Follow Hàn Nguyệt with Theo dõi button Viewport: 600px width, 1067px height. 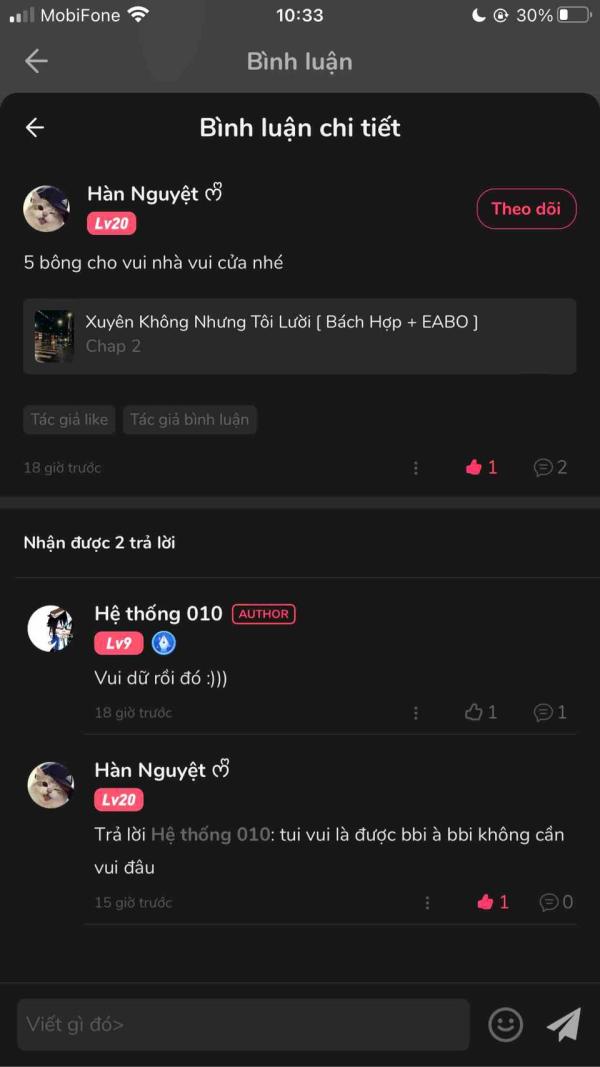click(x=527, y=209)
